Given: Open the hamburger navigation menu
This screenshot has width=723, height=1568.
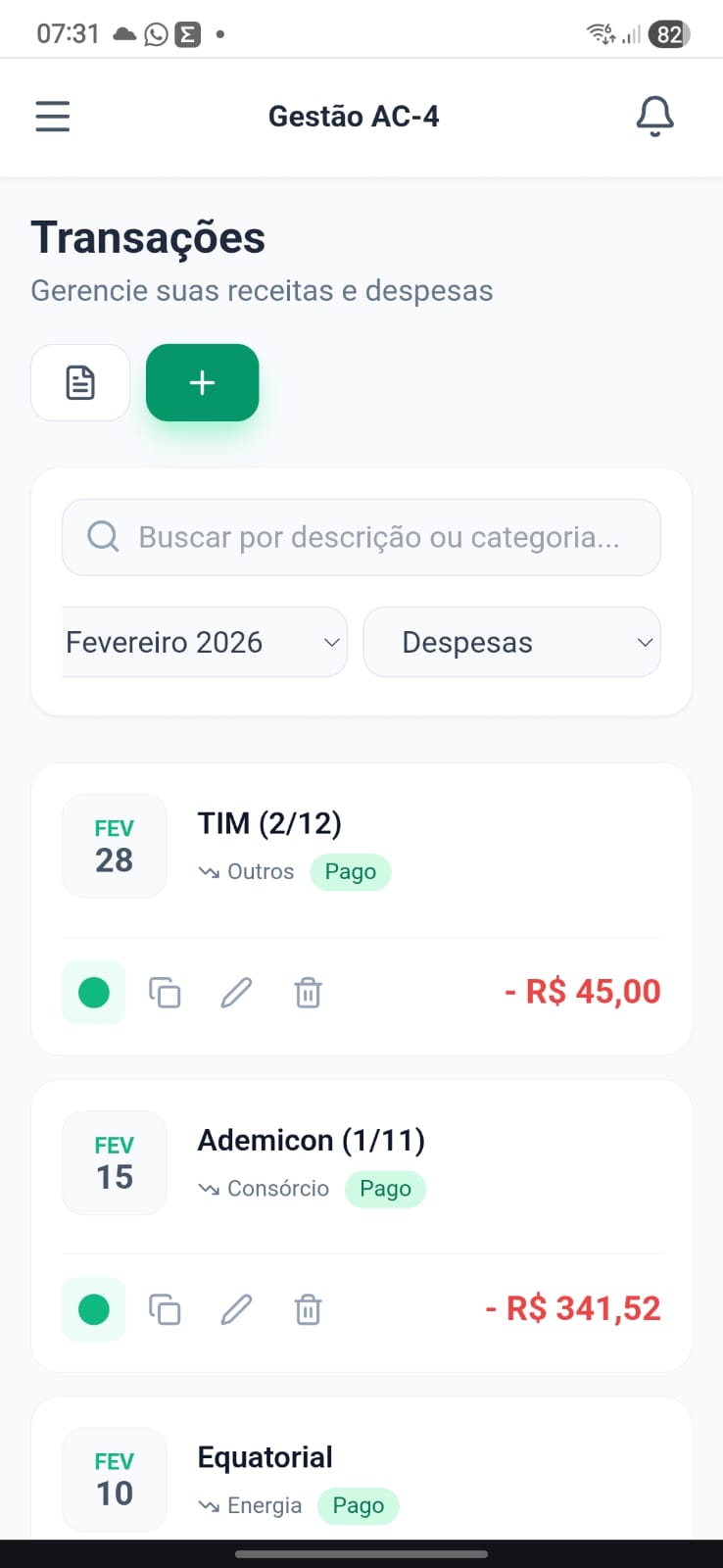Looking at the screenshot, I should click(52, 116).
